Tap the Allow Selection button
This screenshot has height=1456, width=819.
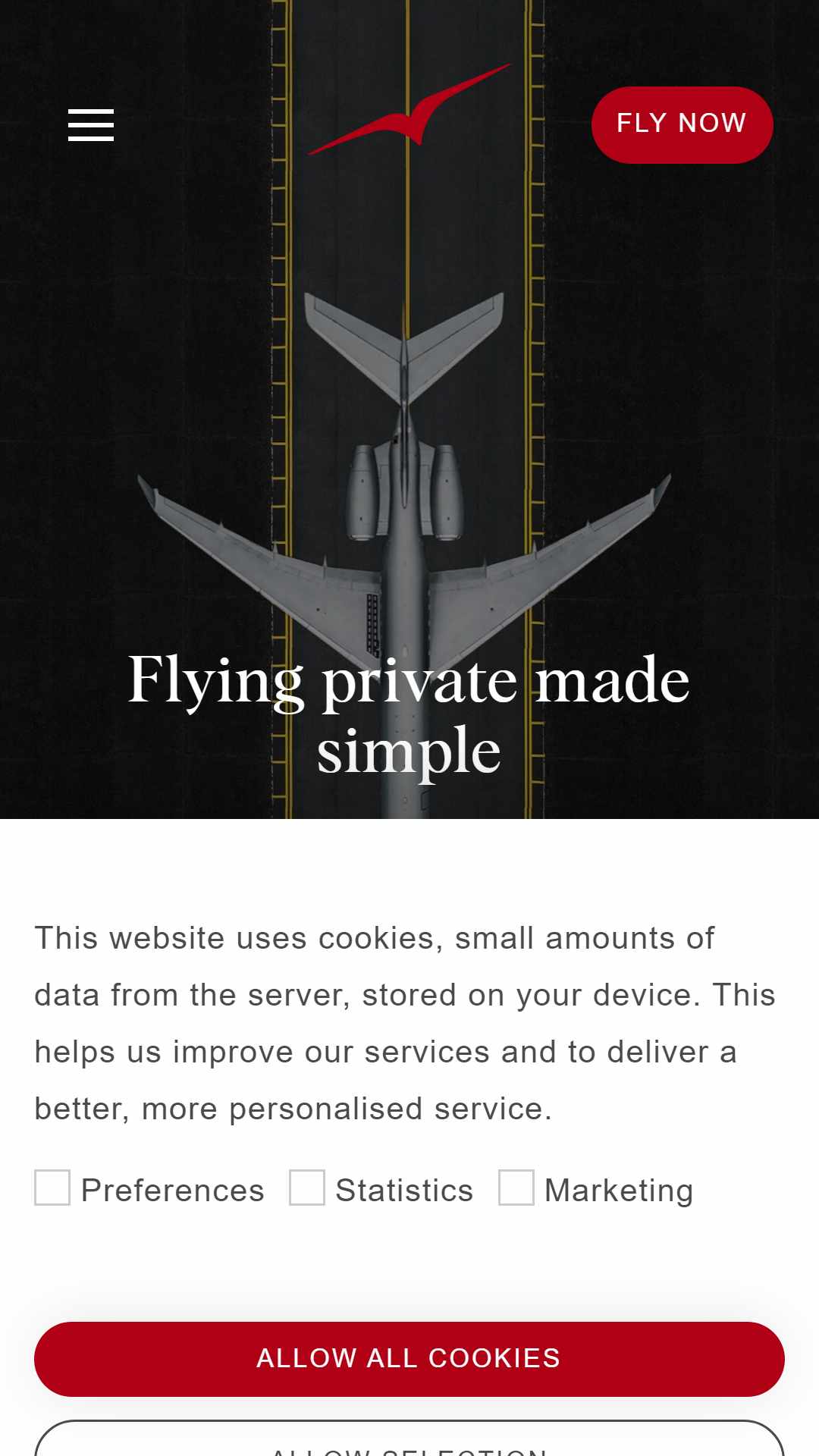coord(409,1441)
